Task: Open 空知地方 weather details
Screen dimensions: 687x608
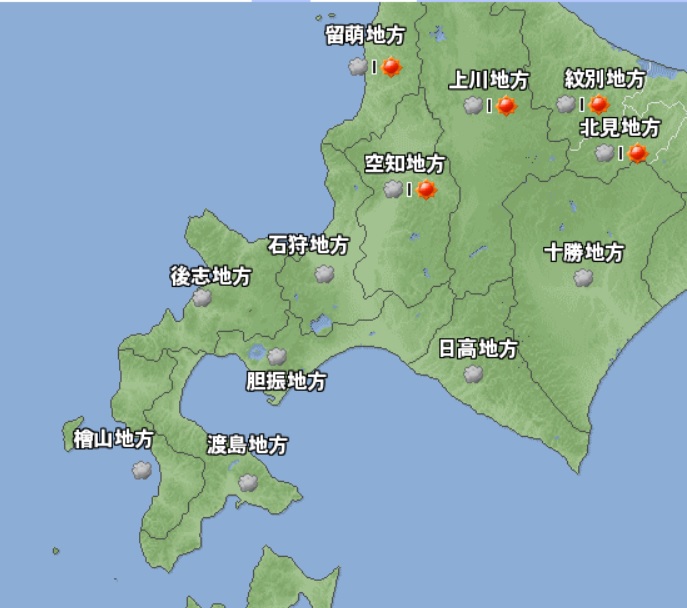Action: (404, 164)
